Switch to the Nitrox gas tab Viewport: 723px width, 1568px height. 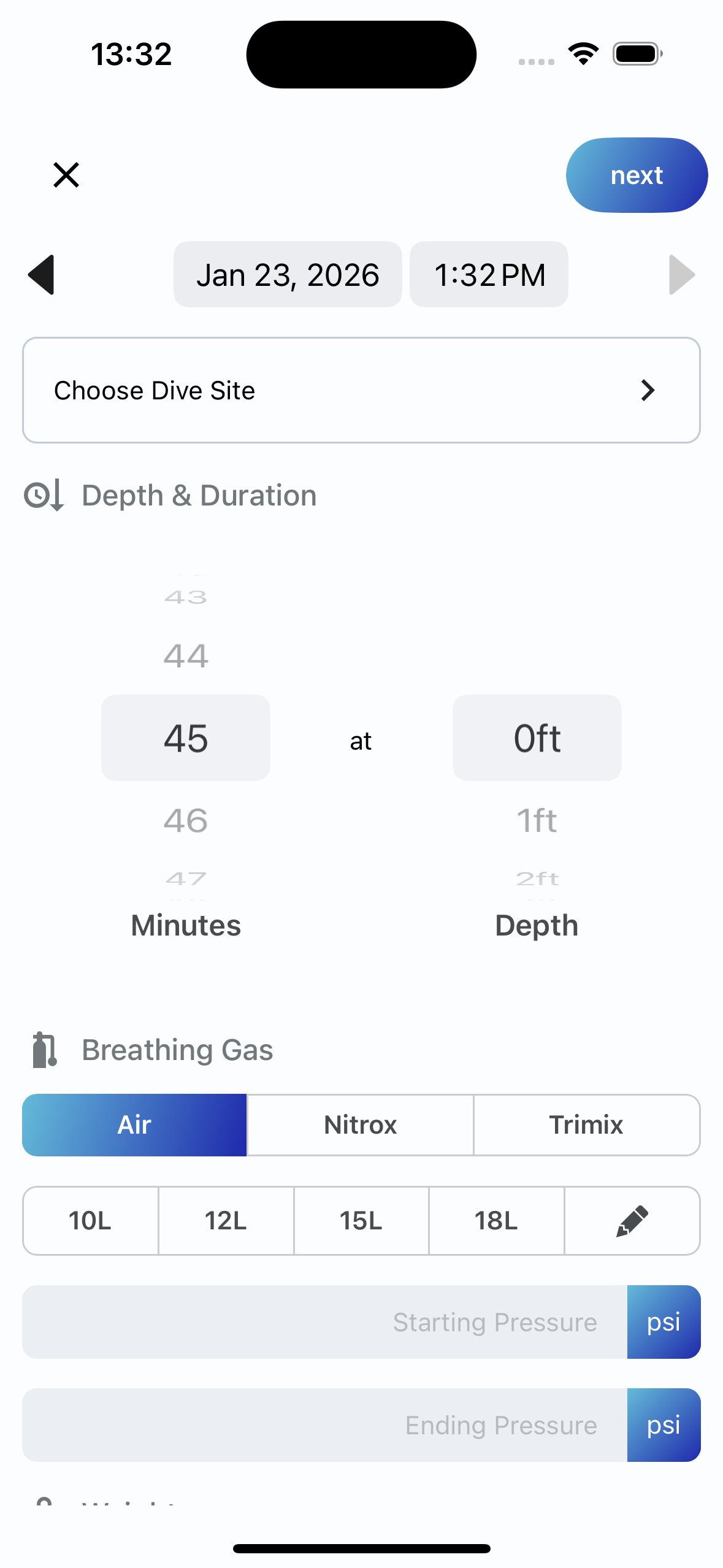click(360, 1124)
